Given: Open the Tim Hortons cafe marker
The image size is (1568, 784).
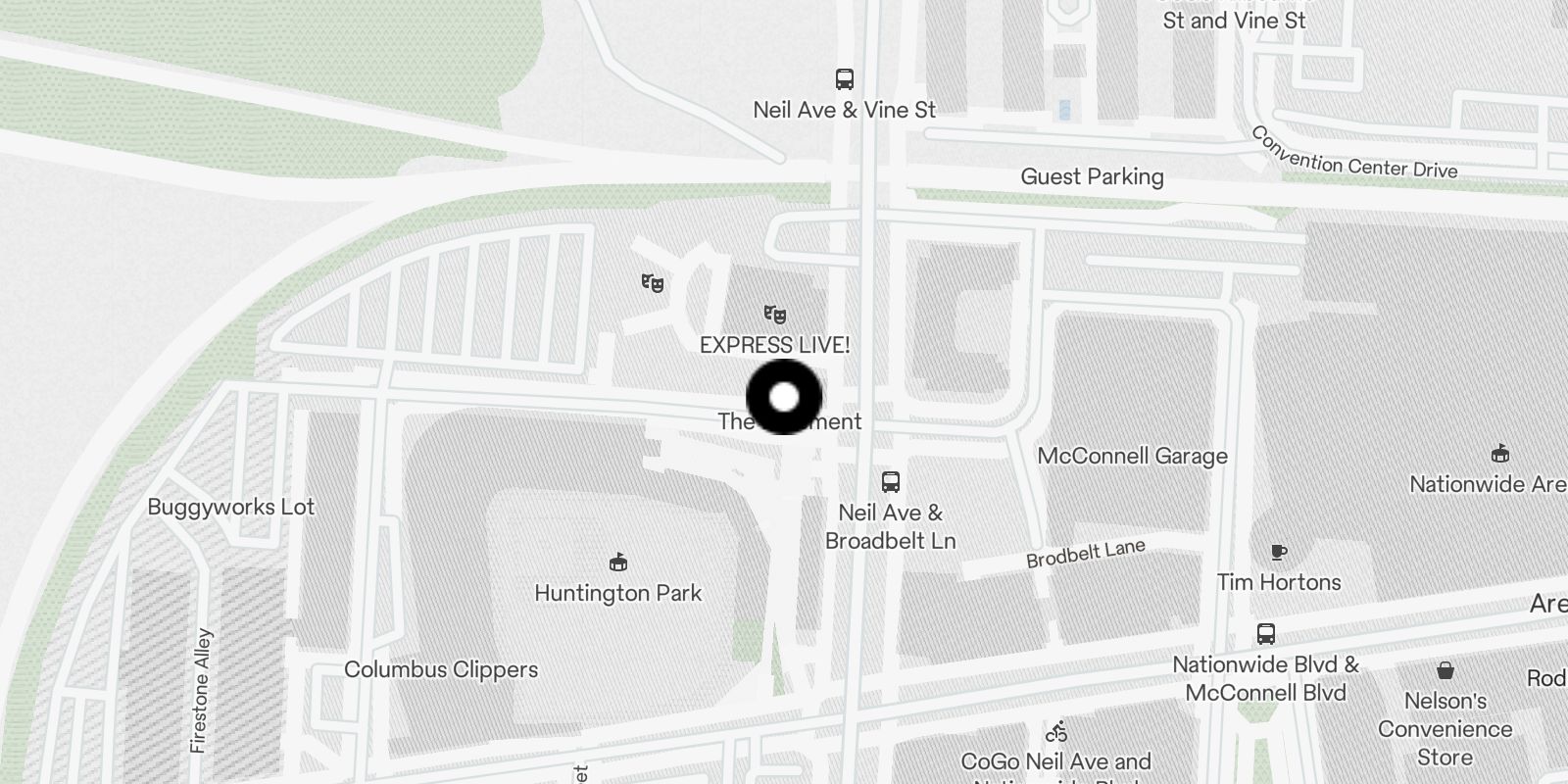Looking at the screenshot, I should 1279,553.
